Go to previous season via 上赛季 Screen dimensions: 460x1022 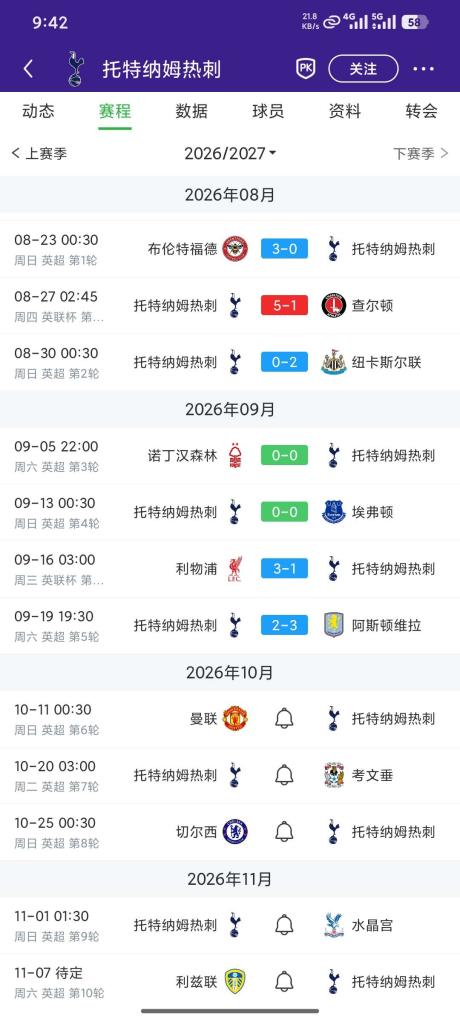tap(39, 154)
